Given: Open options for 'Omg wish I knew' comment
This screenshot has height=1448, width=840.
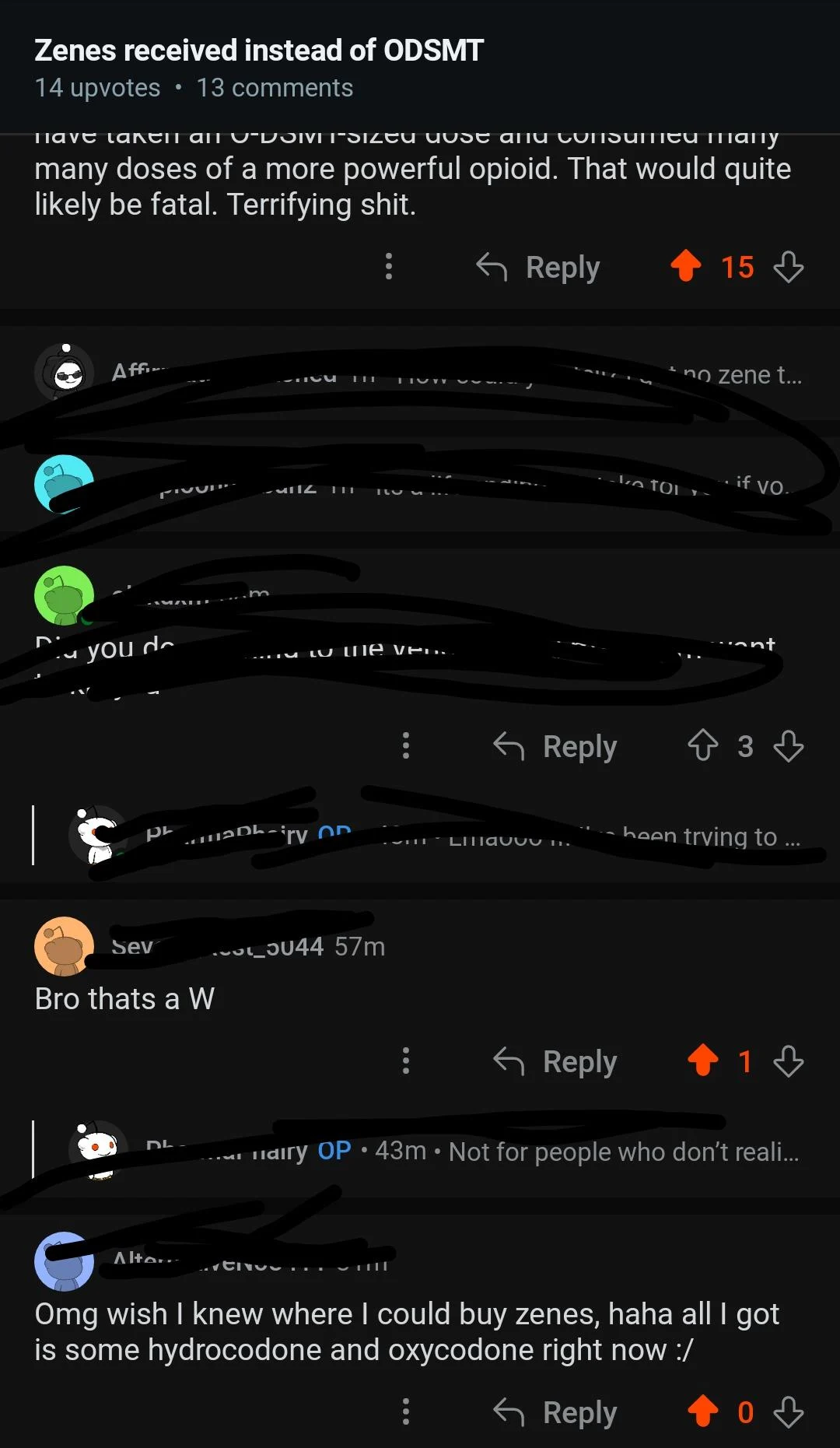Looking at the screenshot, I should (405, 1411).
